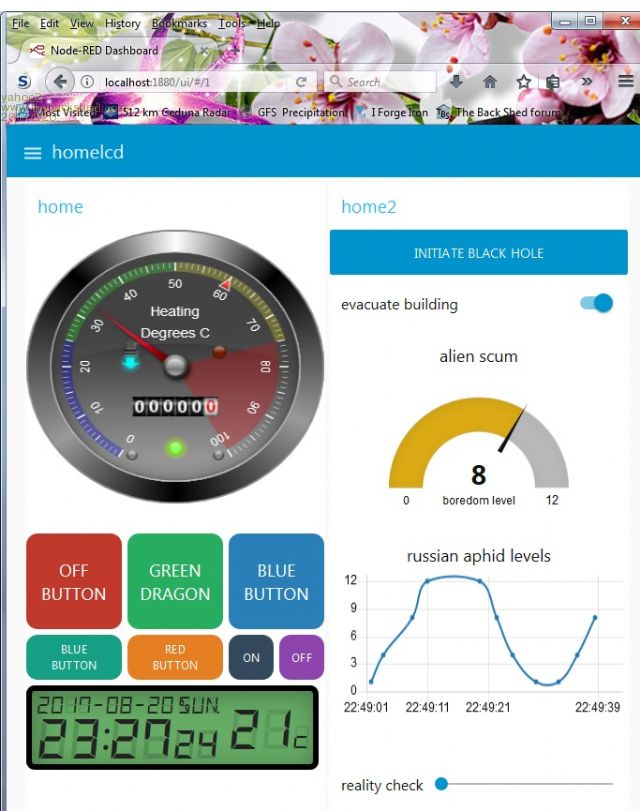Open the browser History menu
The height and width of the screenshot is (811, 640).
click(122, 23)
